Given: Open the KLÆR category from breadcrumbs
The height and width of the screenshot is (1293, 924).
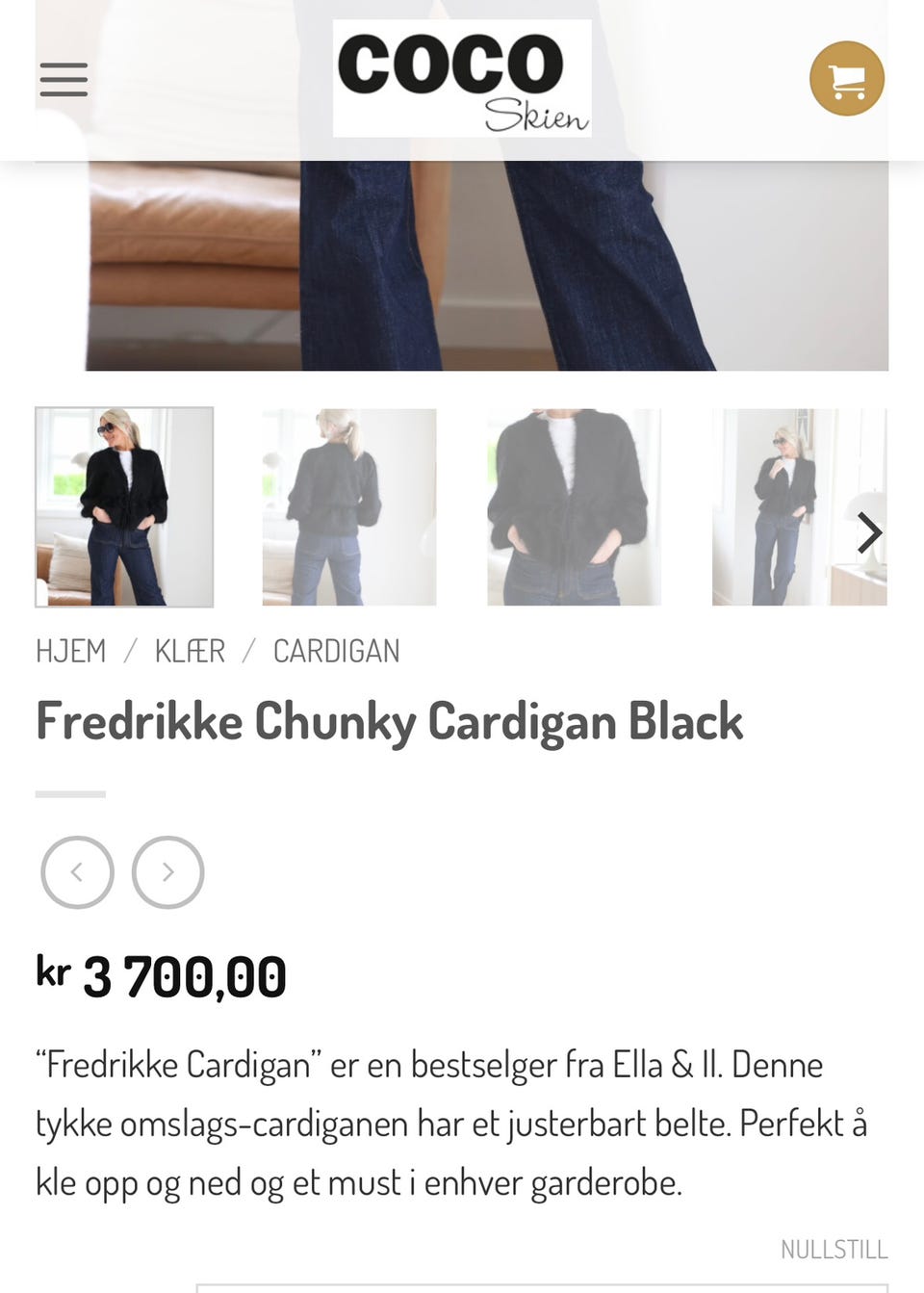Looking at the screenshot, I should (x=190, y=651).
